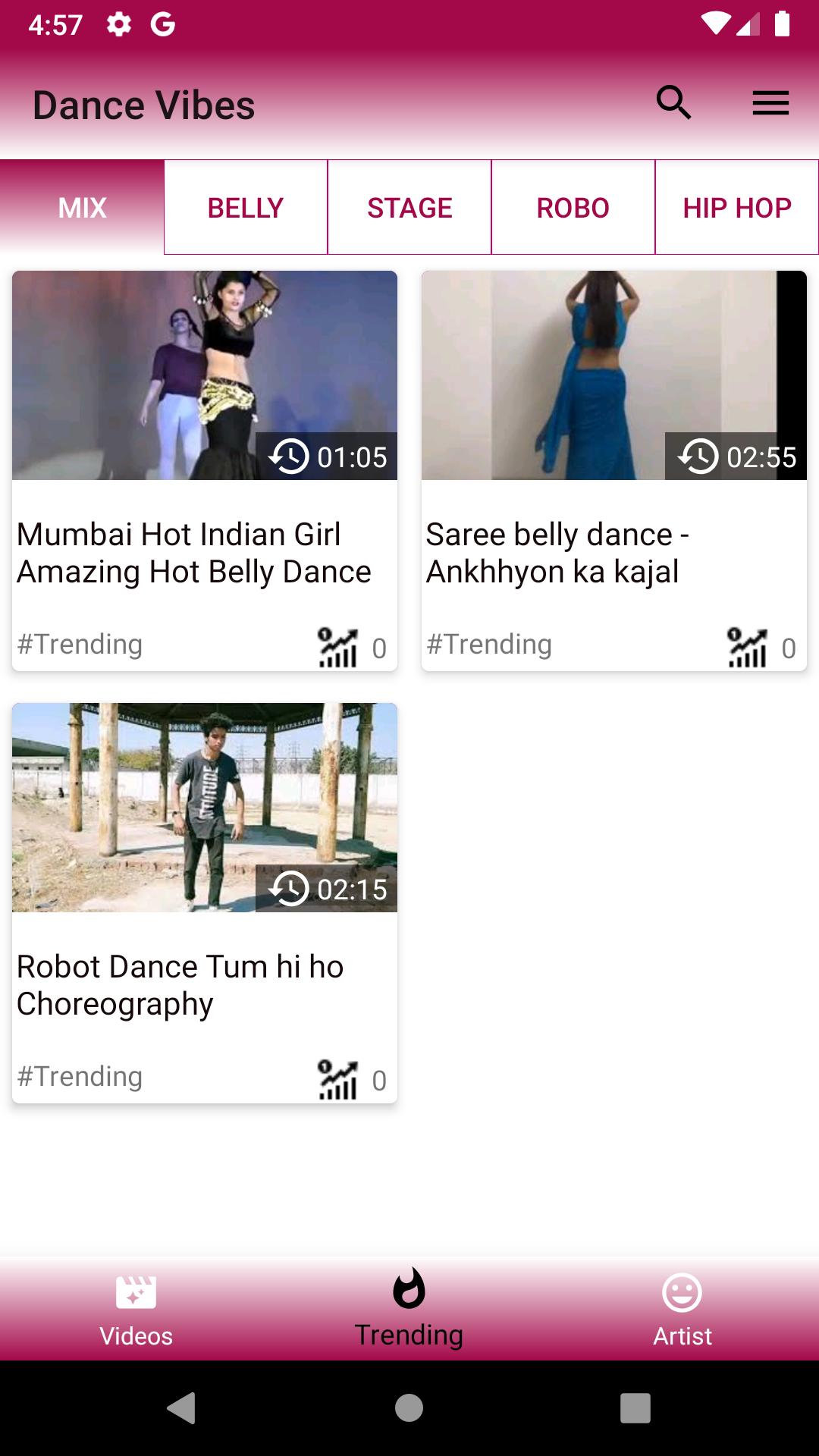Watch Robot Dance Tum hi ho Choreography
Viewport: 819px width, 1456px height.
[205, 808]
